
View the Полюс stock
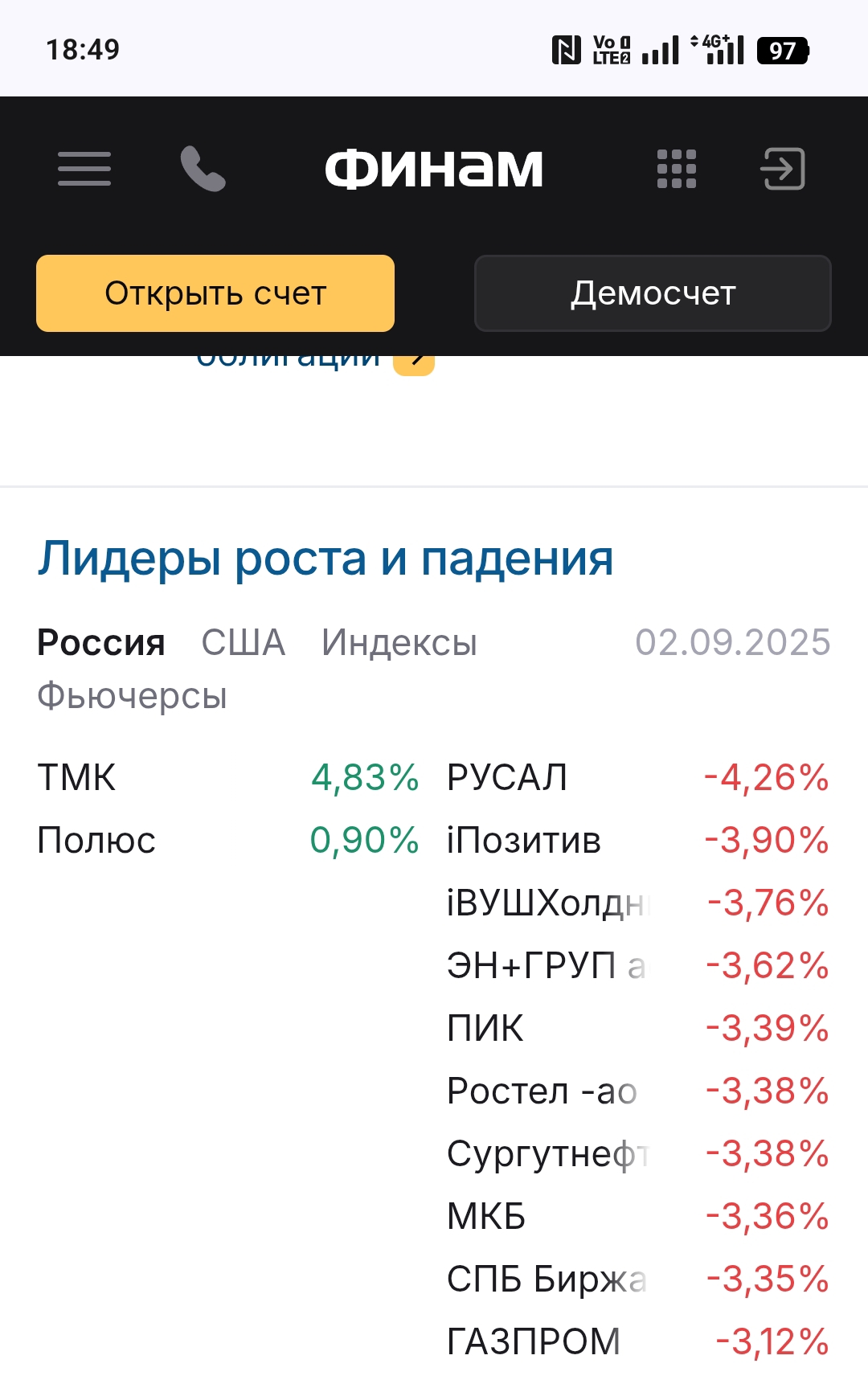coord(96,841)
